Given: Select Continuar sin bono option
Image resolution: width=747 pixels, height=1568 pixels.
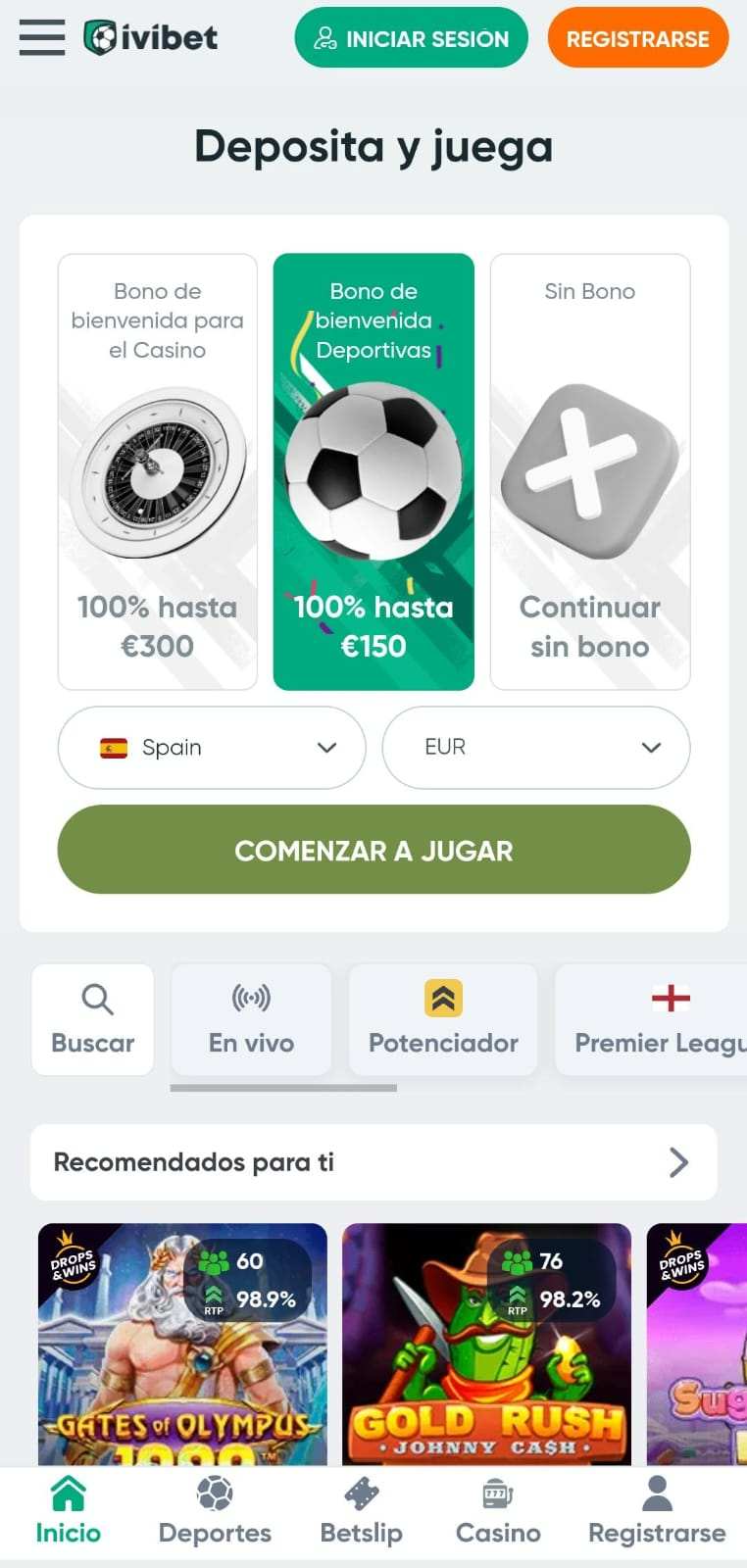Looking at the screenshot, I should tap(590, 471).
